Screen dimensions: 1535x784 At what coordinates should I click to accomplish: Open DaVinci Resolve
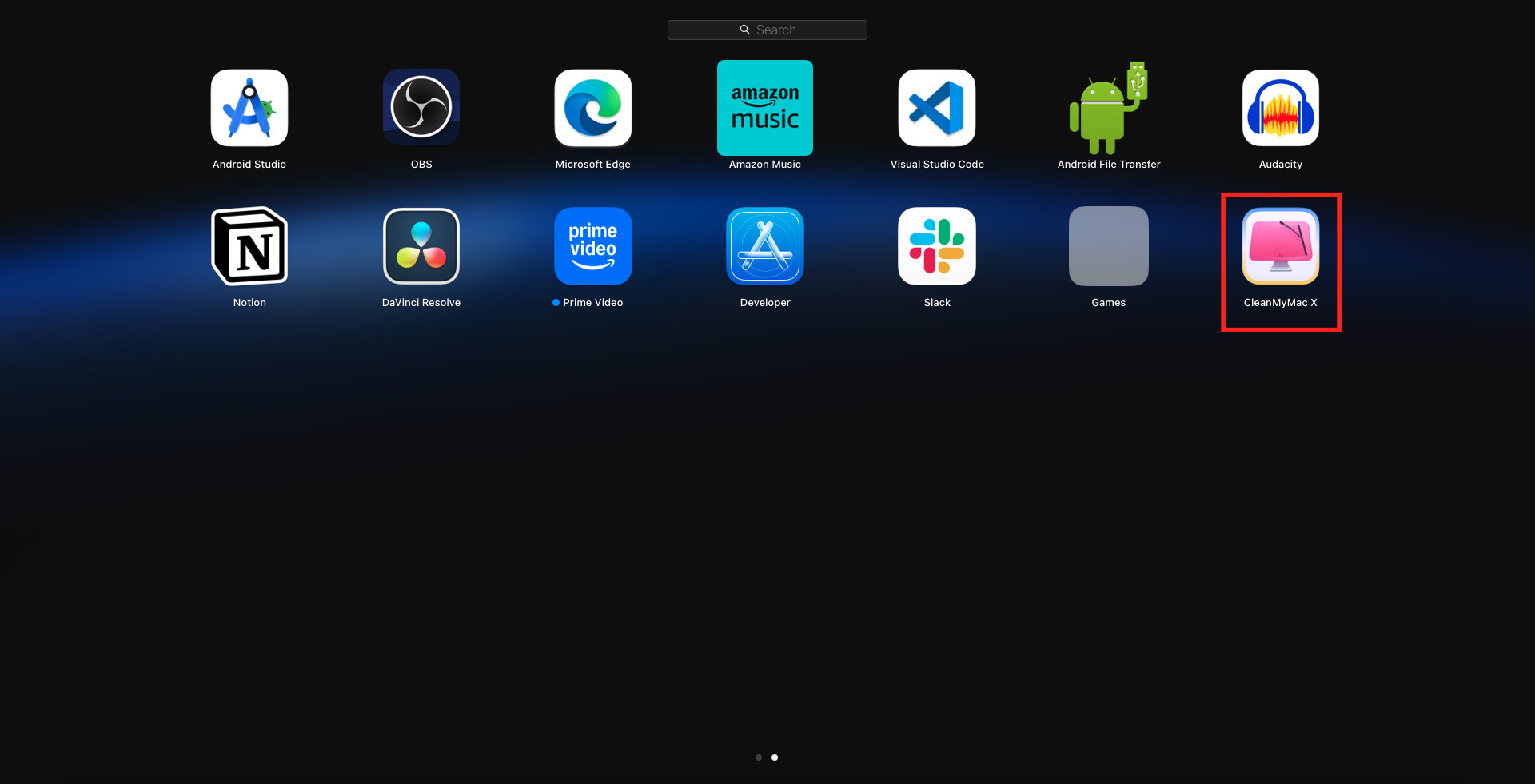coord(421,247)
